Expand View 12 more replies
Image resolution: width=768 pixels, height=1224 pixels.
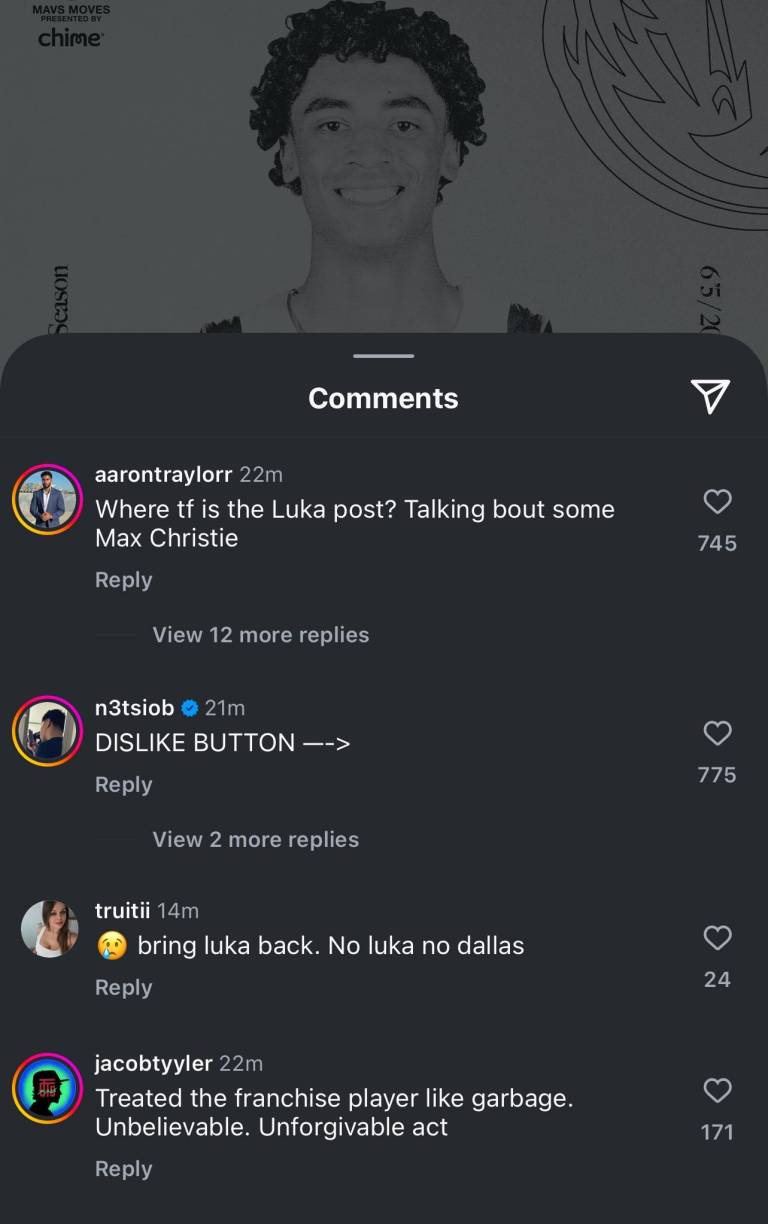click(260, 635)
